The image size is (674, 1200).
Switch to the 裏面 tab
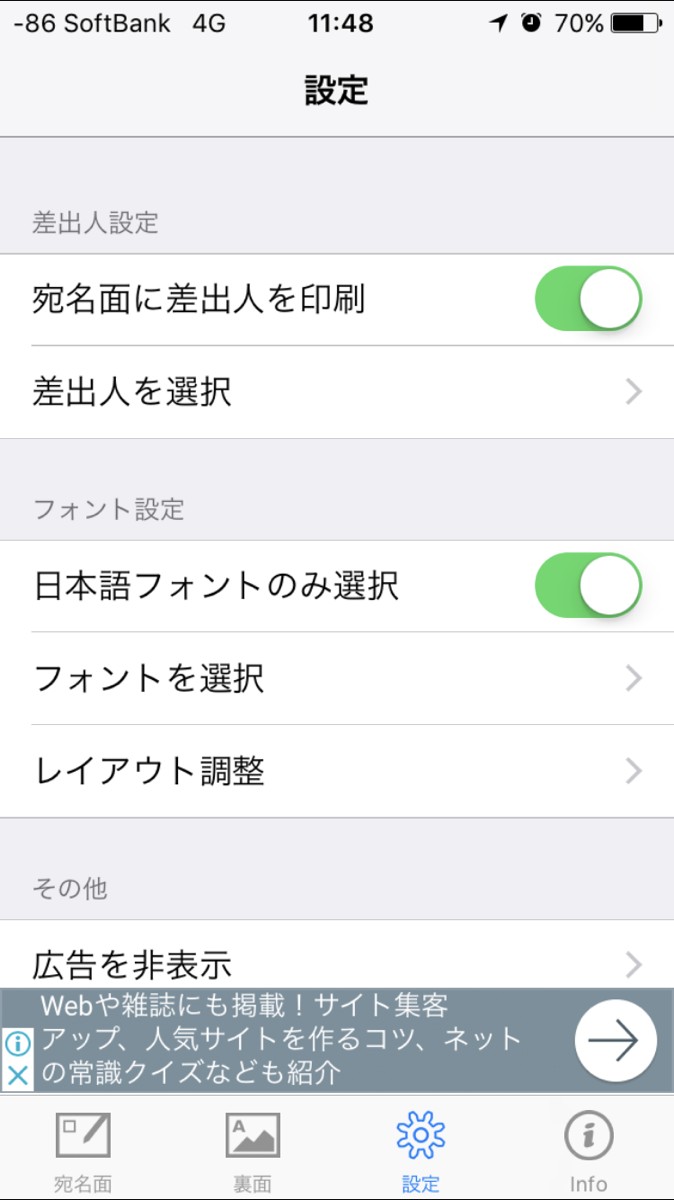coord(252,1150)
